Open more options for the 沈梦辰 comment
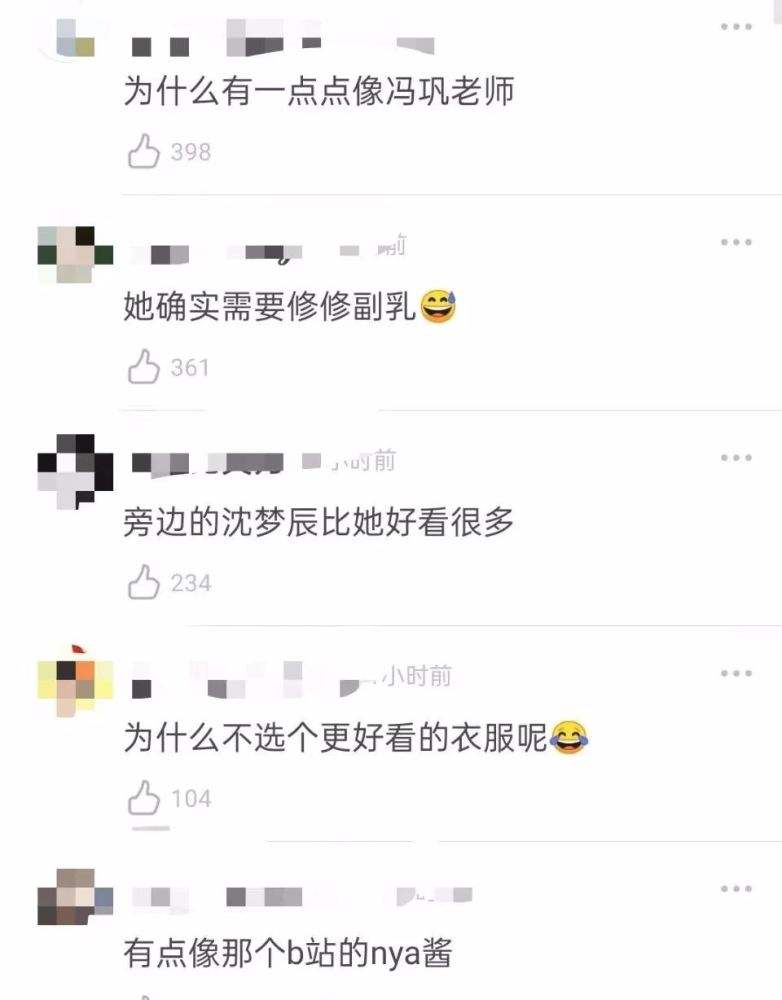This screenshot has height=1000, width=782. tap(736, 458)
